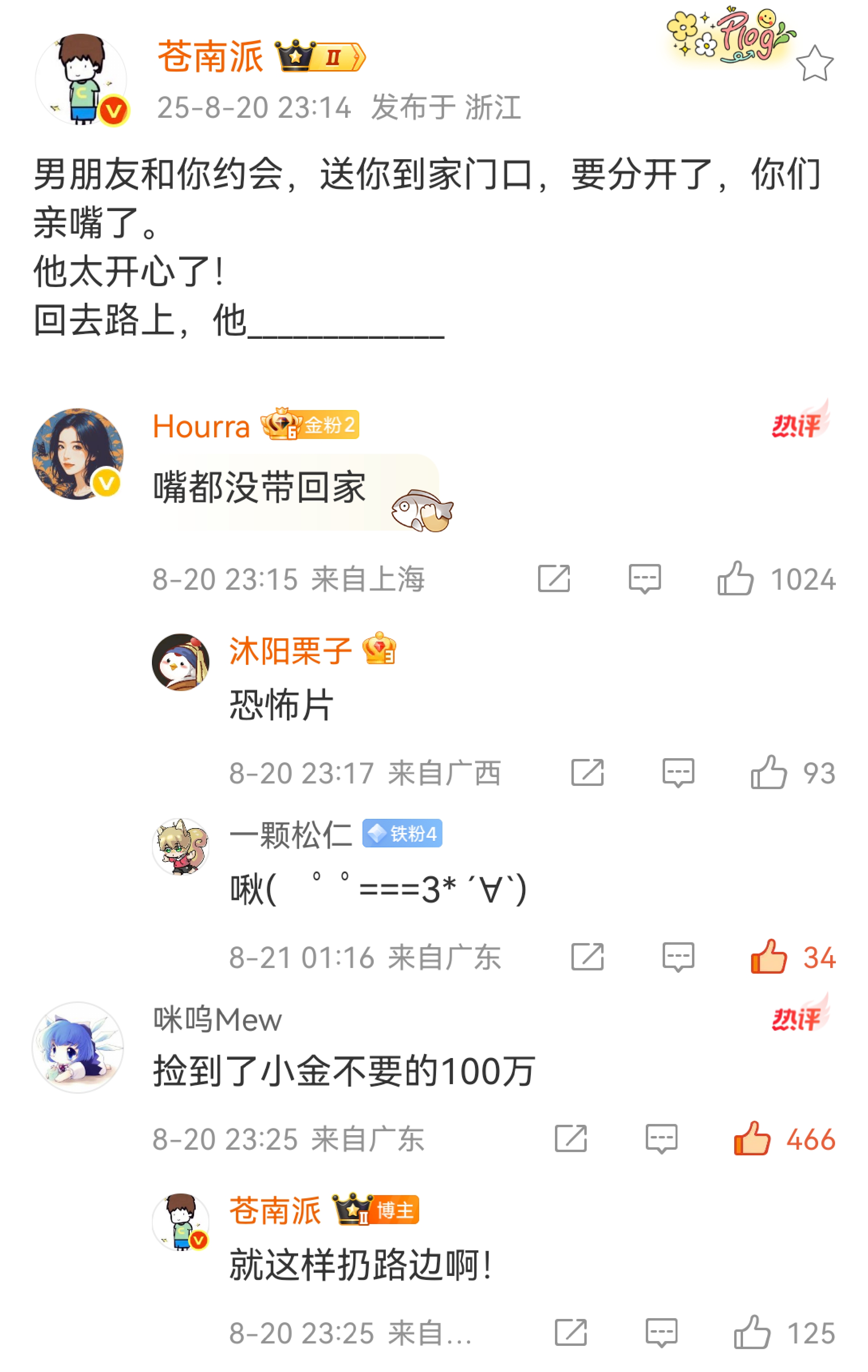Like 沐阳栗子's reply 恐怖片
This screenshot has height=1372, width=868.
[x=768, y=773]
